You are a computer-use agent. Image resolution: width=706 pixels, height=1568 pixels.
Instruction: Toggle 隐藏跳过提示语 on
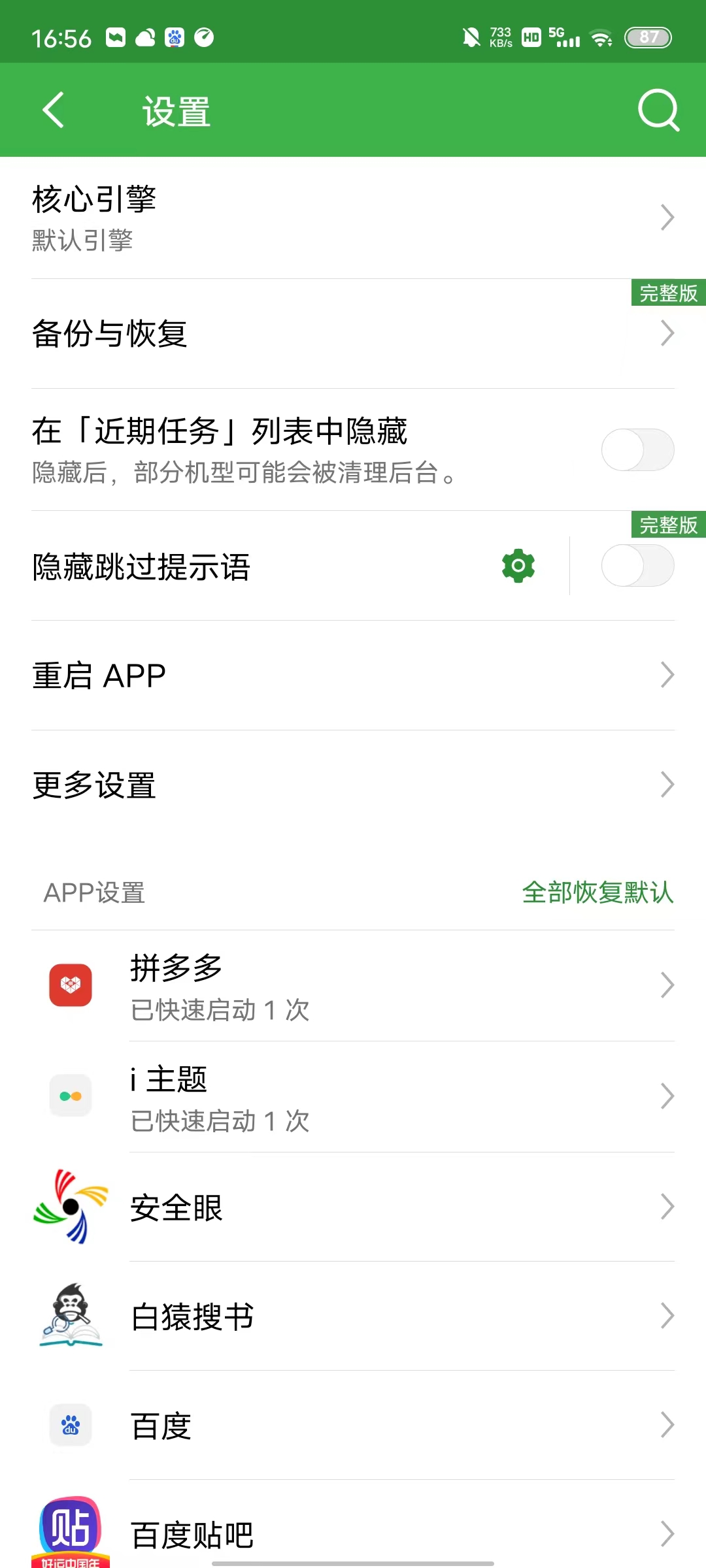[x=637, y=566]
